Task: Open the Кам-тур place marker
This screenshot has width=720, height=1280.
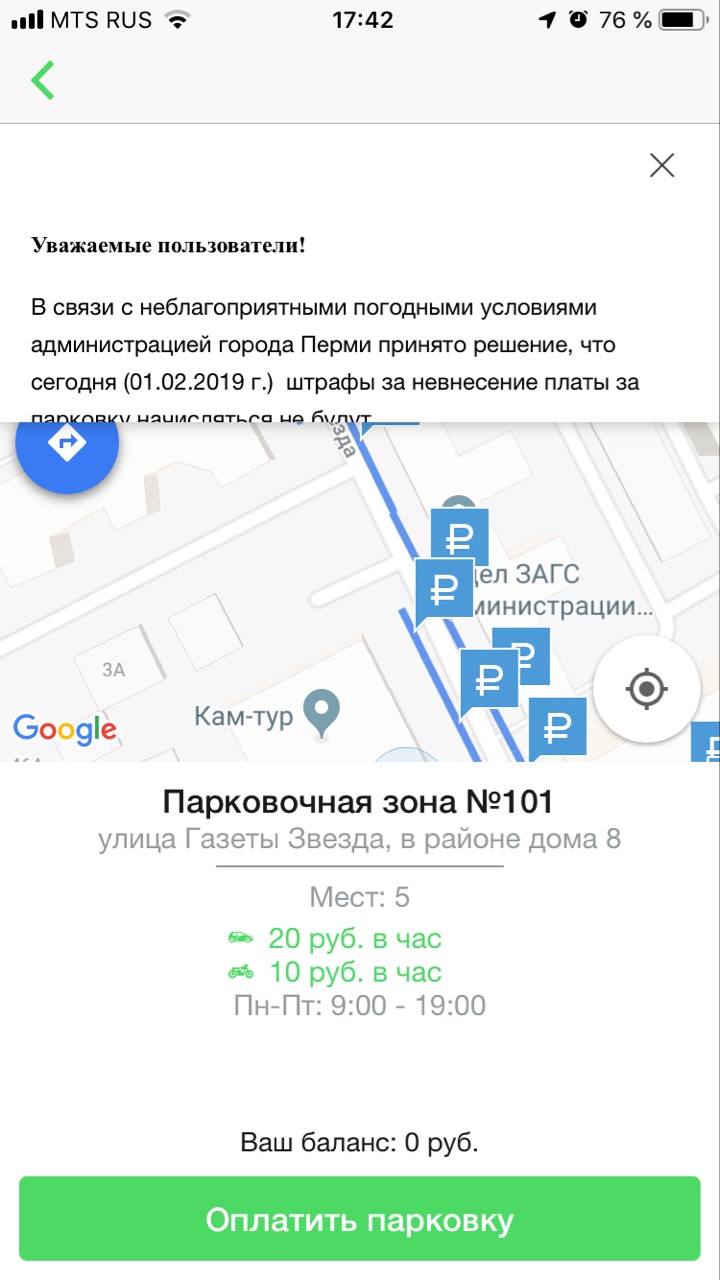Action: (x=321, y=712)
